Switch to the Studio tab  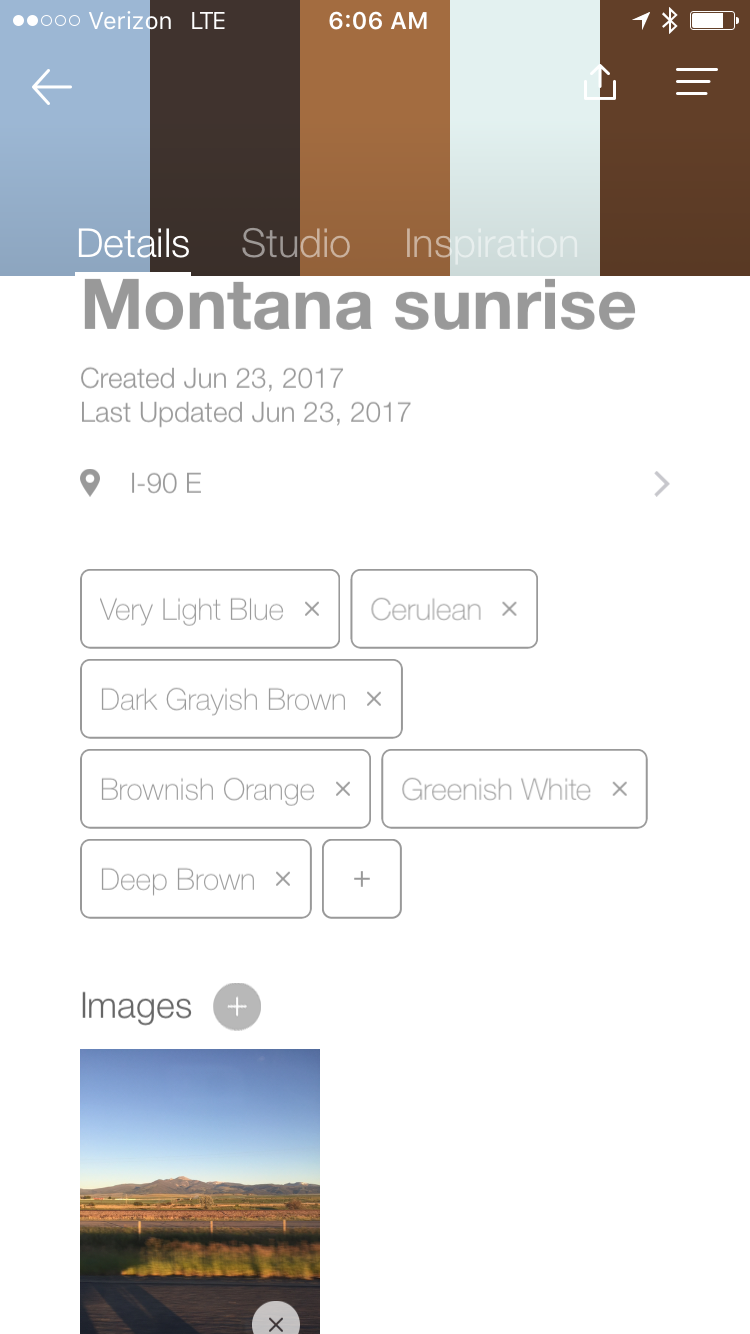click(x=295, y=244)
